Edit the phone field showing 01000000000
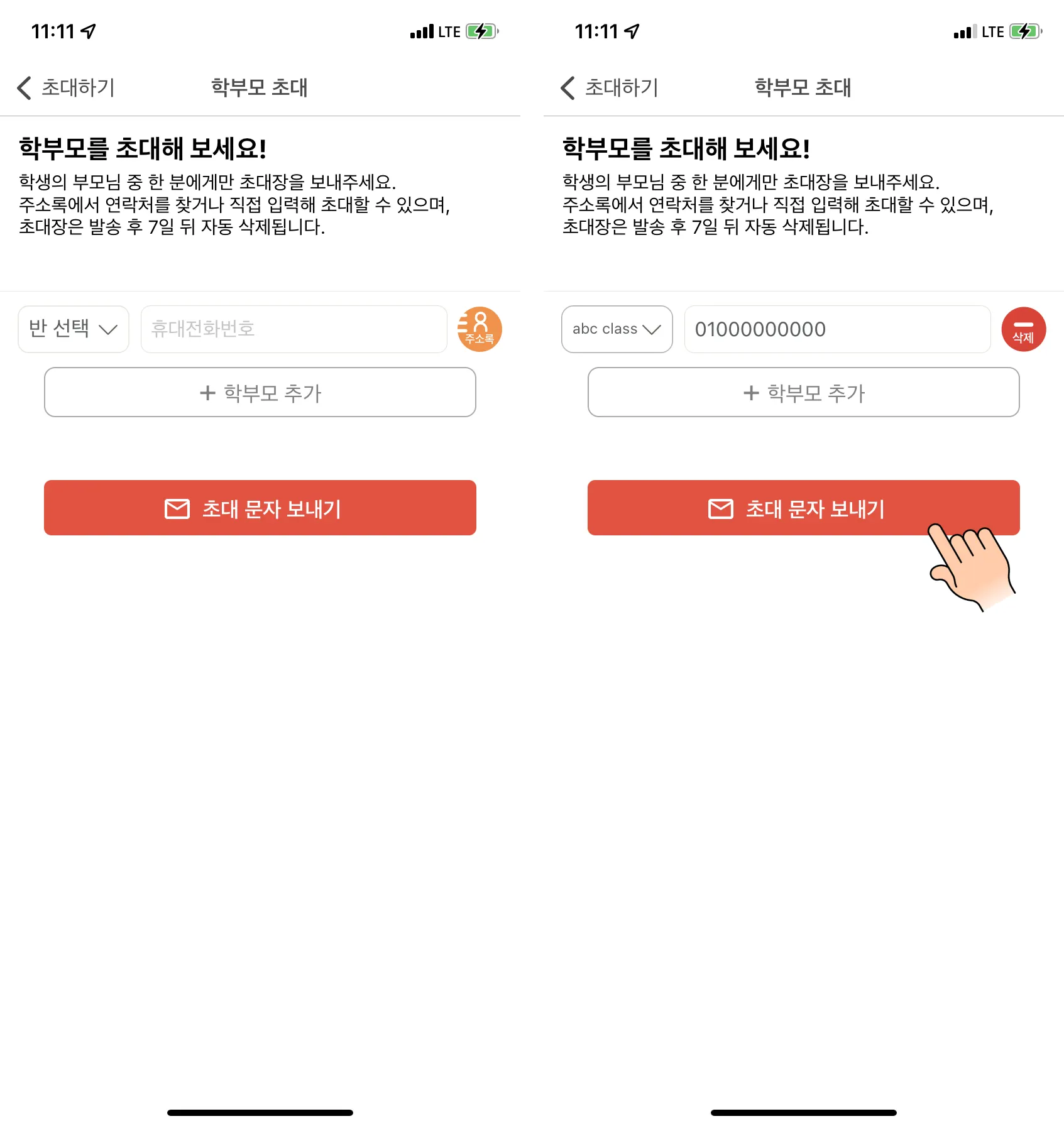The height and width of the screenshot is (1126, 1064). pos(836,329)
